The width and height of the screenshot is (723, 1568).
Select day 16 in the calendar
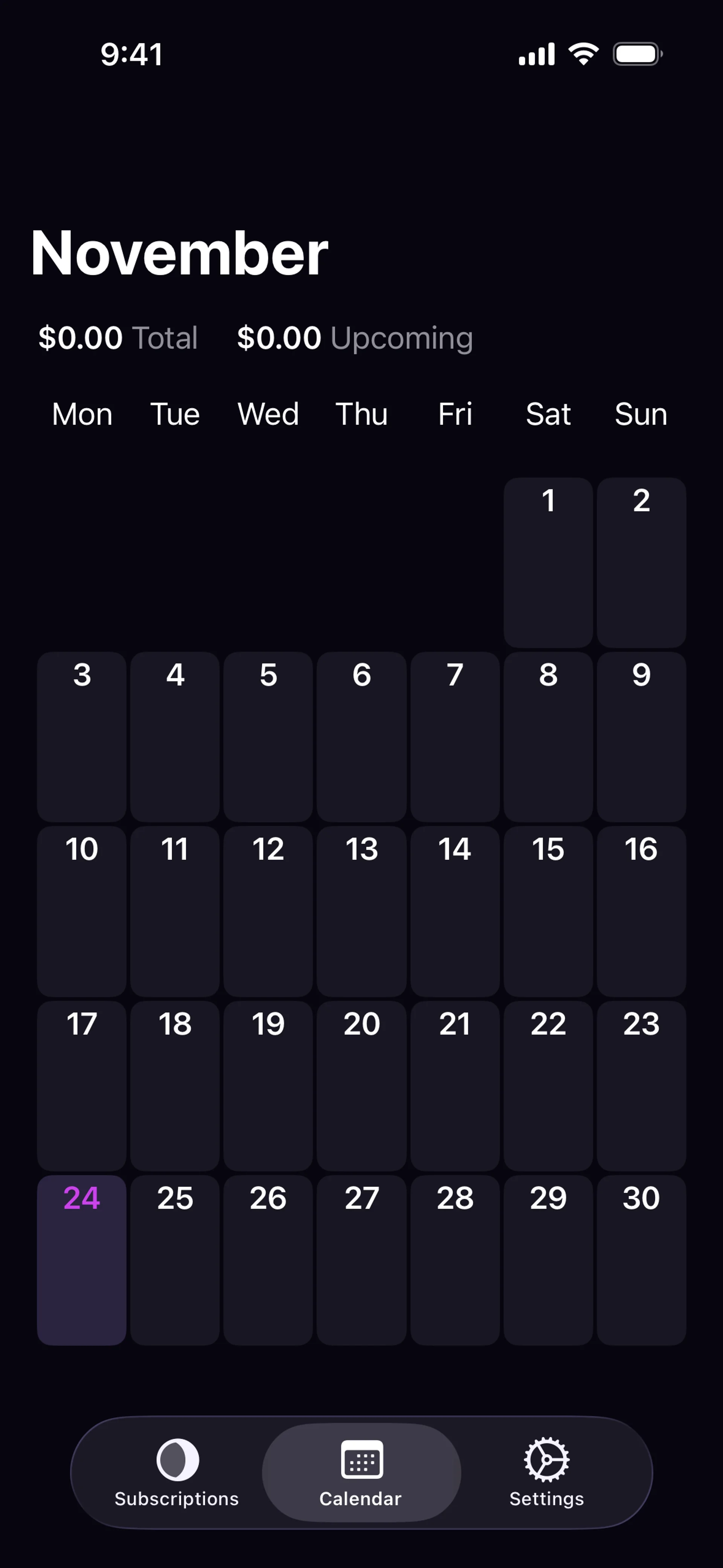pyautogui.click(x=641, y=911)
